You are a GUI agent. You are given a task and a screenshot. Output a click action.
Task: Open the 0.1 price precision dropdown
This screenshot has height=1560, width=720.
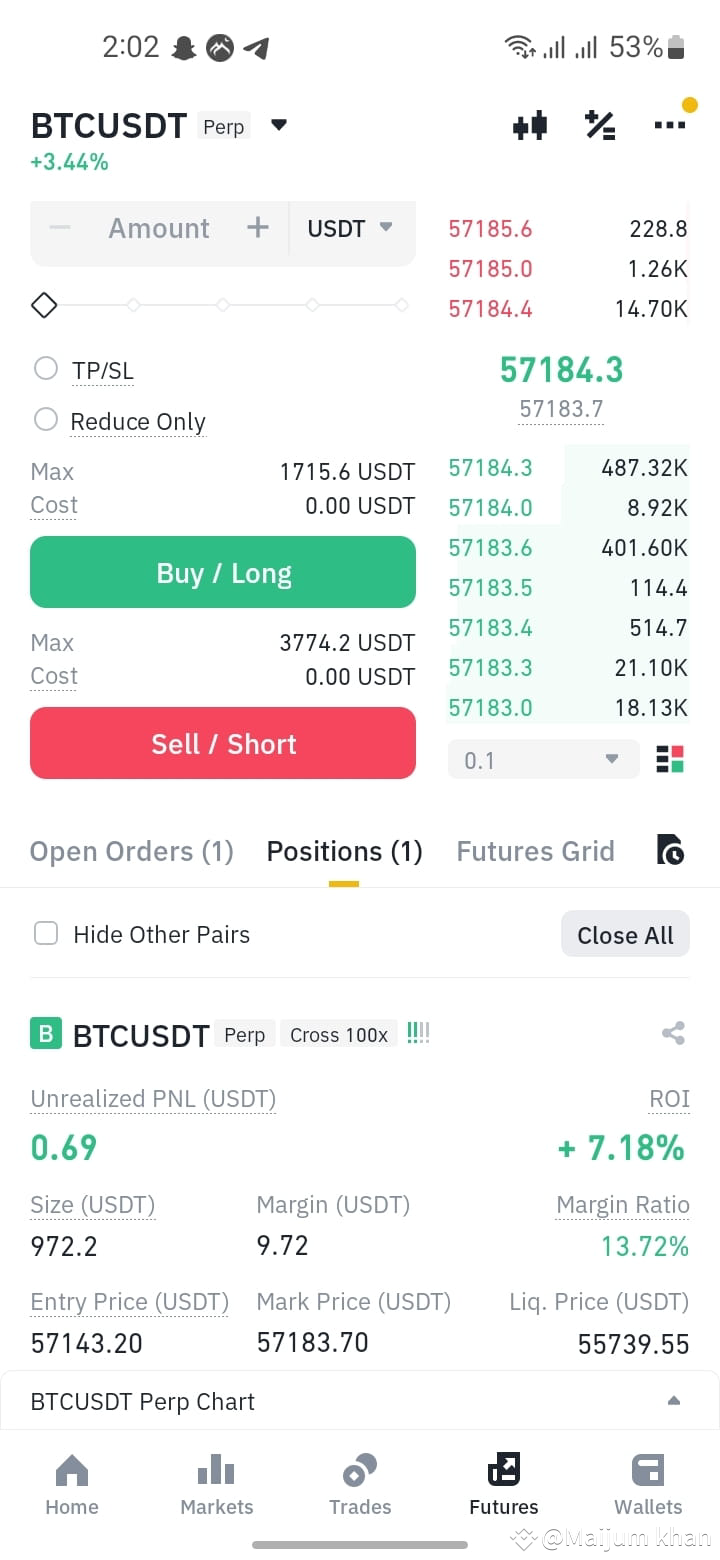[x=543, y=760]
